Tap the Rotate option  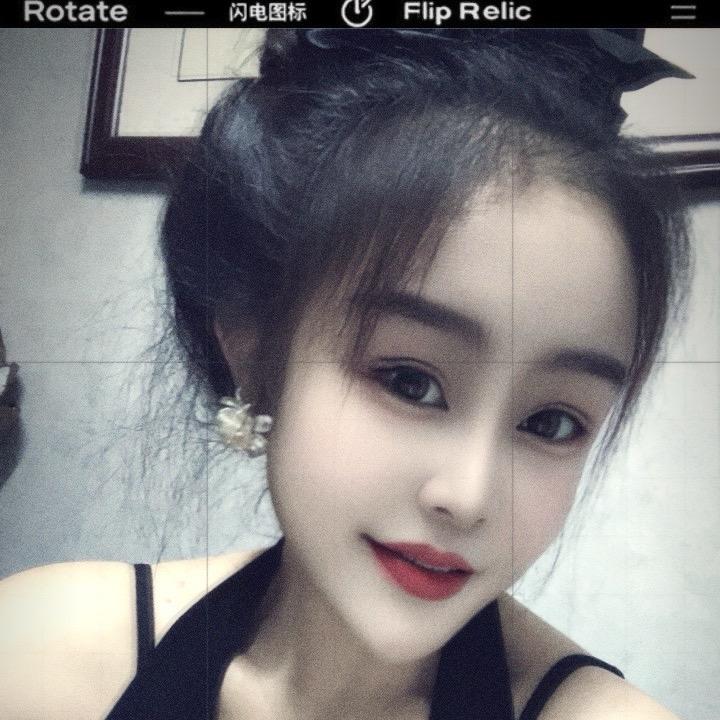coord(75,12)
